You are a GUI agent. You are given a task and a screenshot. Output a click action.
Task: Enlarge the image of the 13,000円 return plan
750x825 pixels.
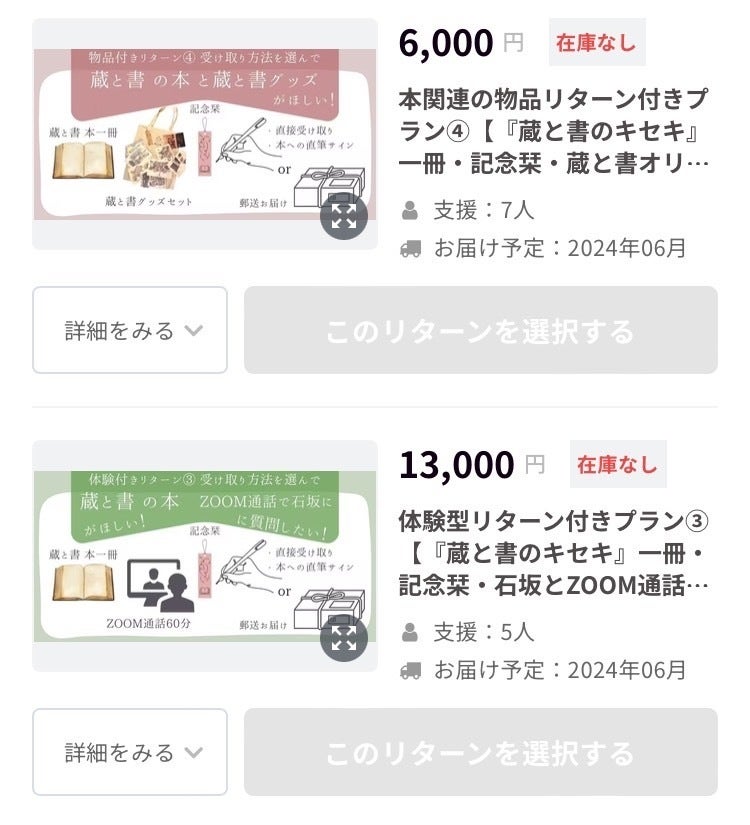(x=344, y=638)
